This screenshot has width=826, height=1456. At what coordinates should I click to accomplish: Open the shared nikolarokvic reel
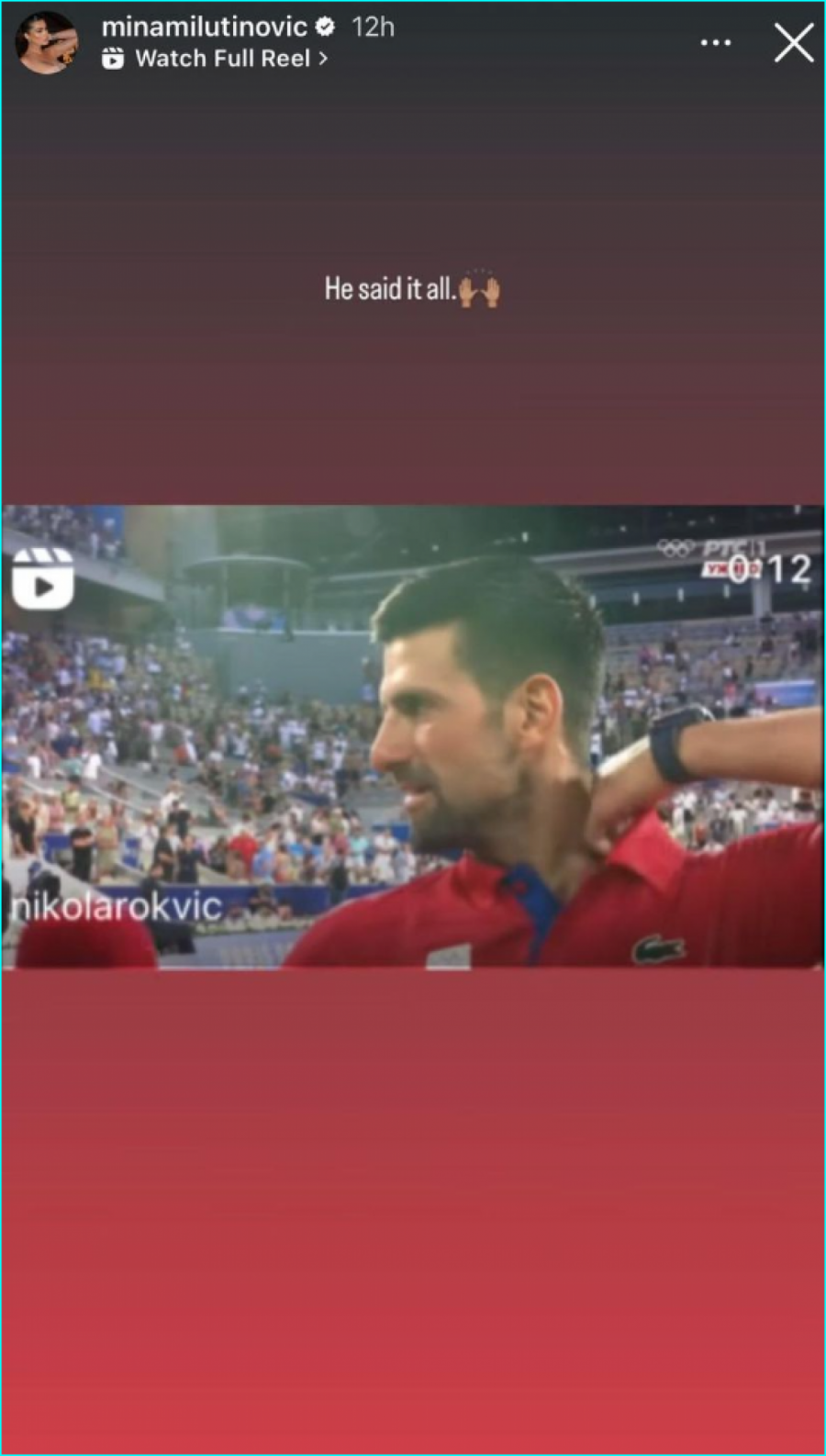click(413, 736)
